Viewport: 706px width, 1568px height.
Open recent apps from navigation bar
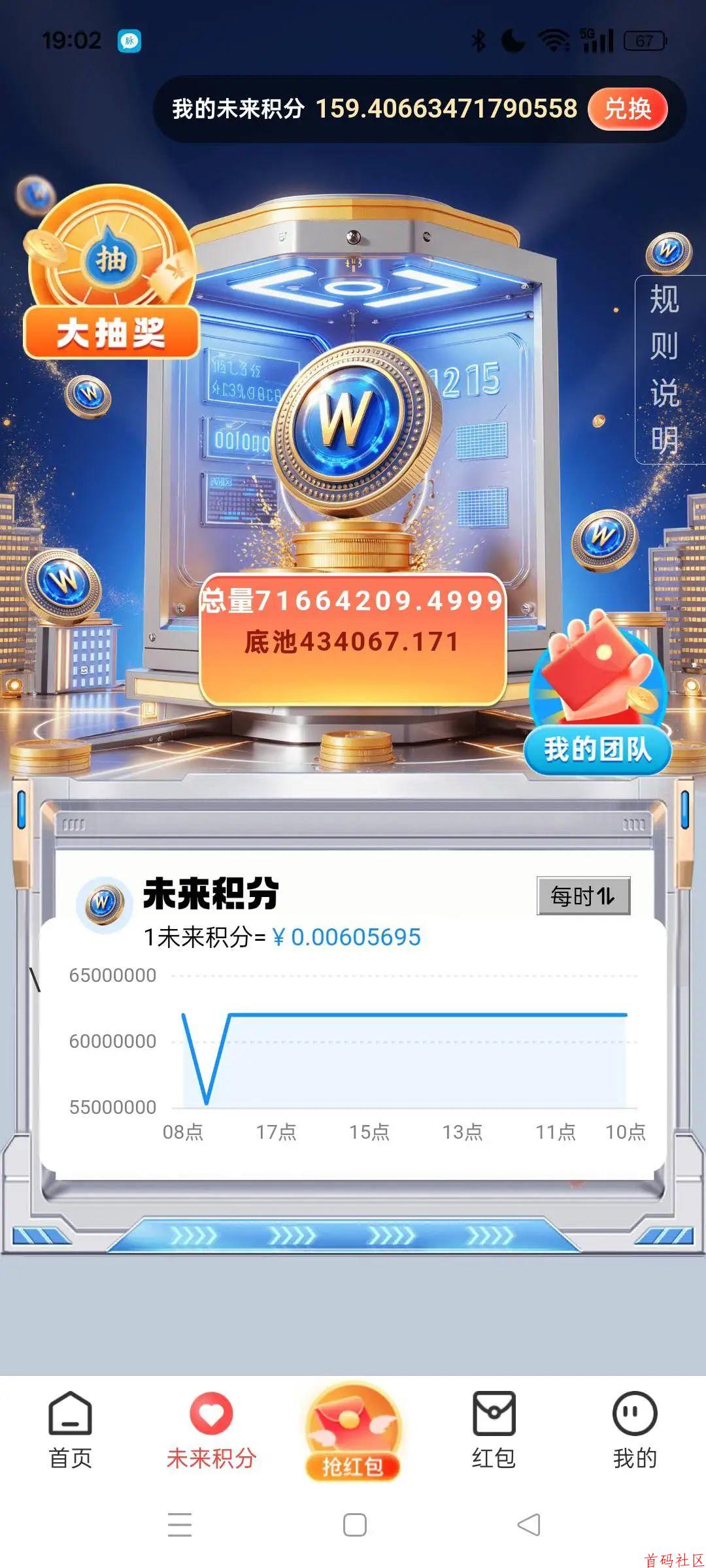point(180,1525)
